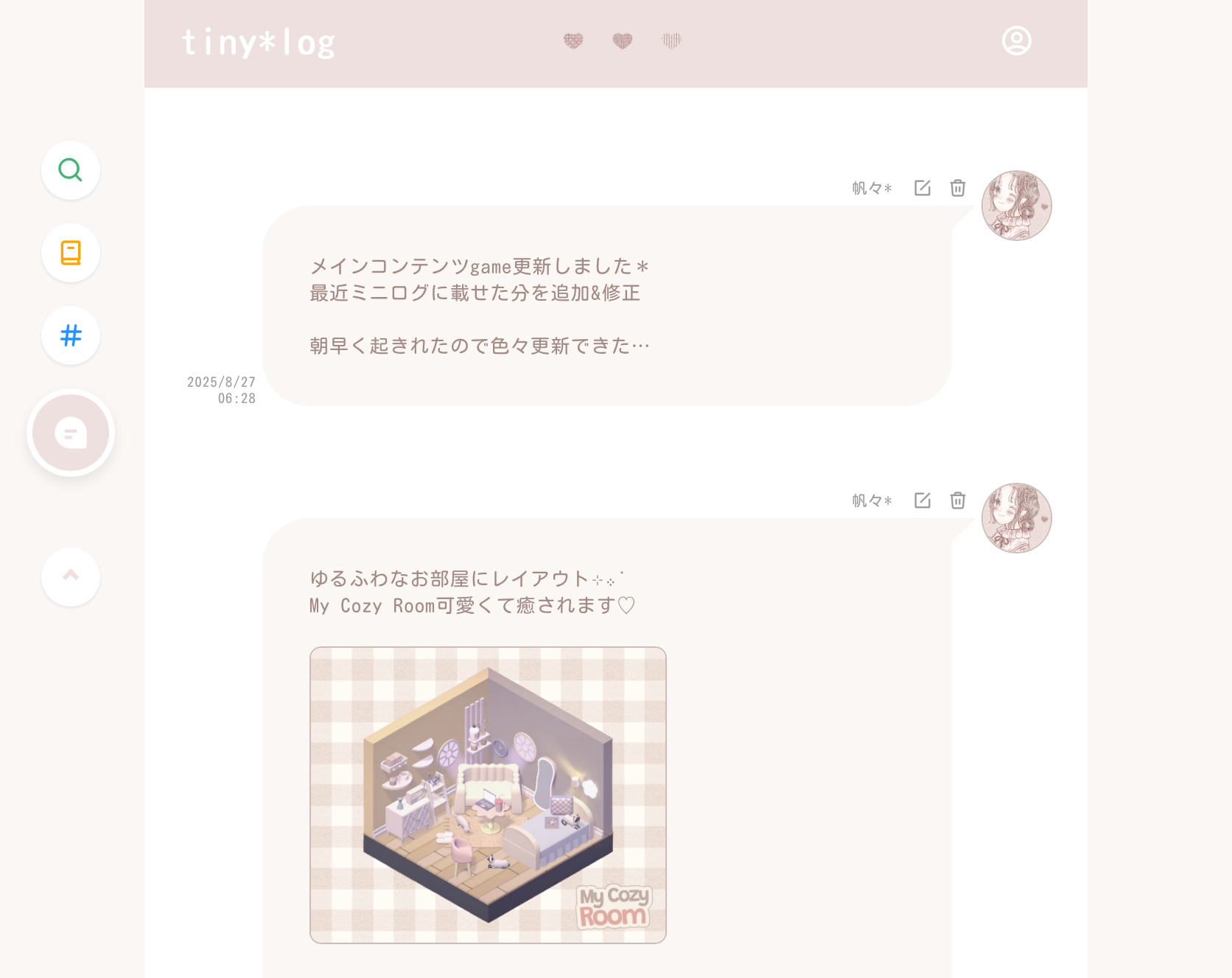Delete the post about the game update
The image size is (1232, 978).
point(958,188)
